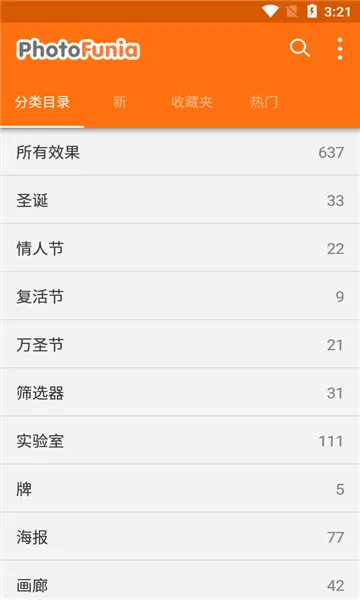The width and height of the screenshot is (360, 600).
Task: Open the 复活节 category
Action: [180, 297]
